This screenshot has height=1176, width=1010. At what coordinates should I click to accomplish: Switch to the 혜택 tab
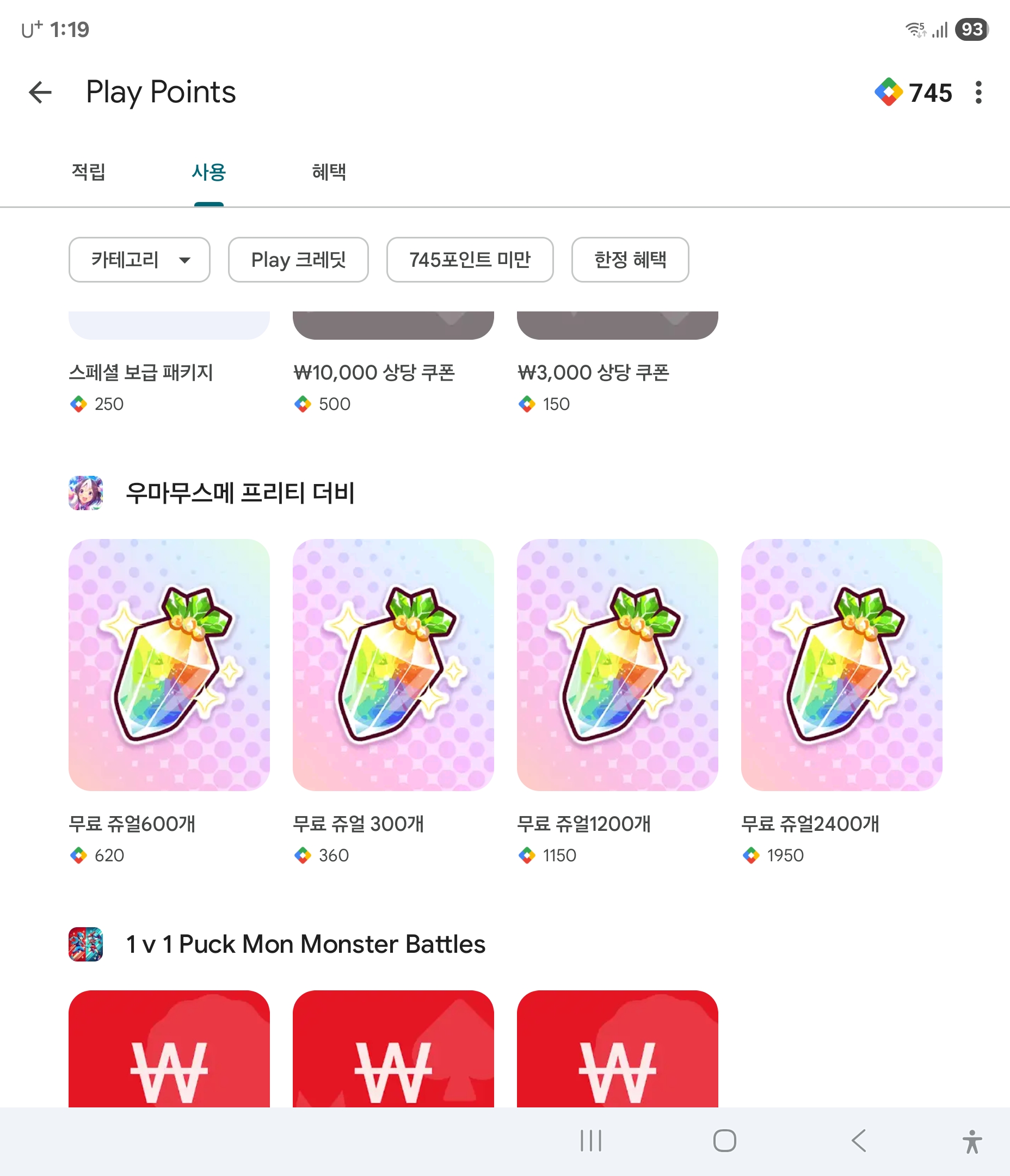click(x=329, y=172)
